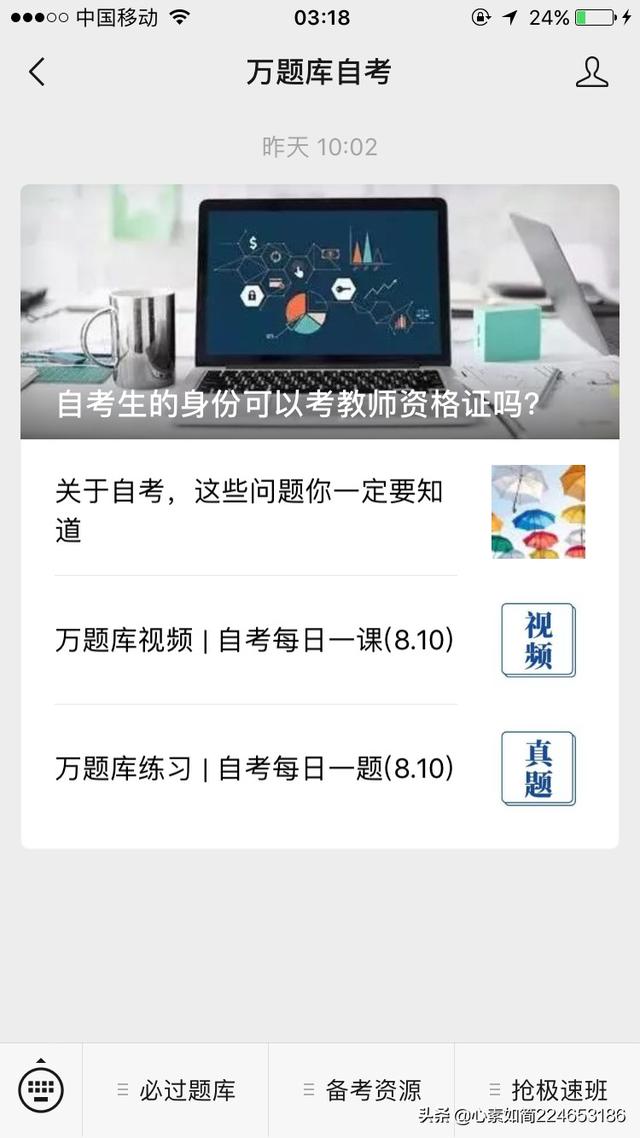Screen dimensions: 640x1138
Task: Open the account profile icon
Action: [x=592, y=72]
